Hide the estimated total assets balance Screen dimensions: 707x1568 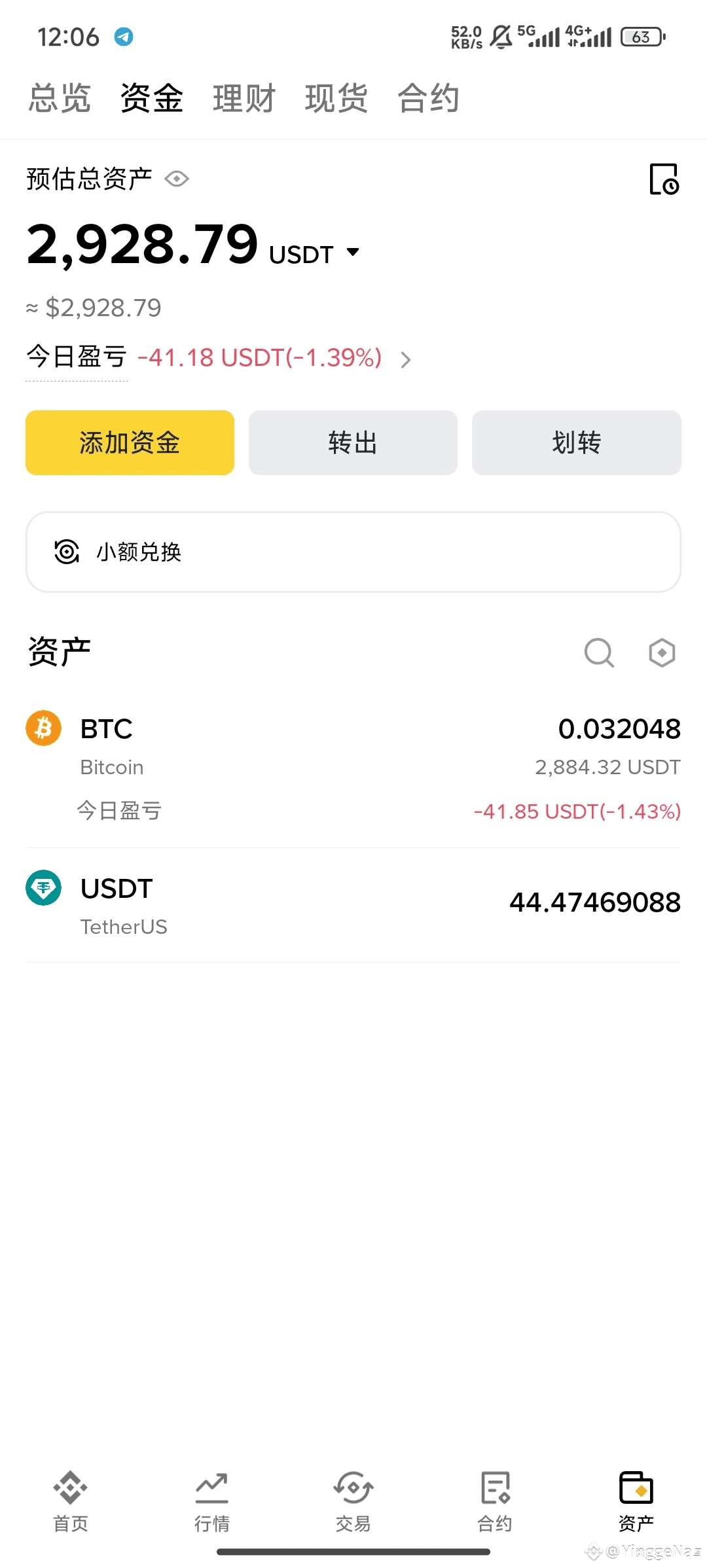[x=177, y=179]
